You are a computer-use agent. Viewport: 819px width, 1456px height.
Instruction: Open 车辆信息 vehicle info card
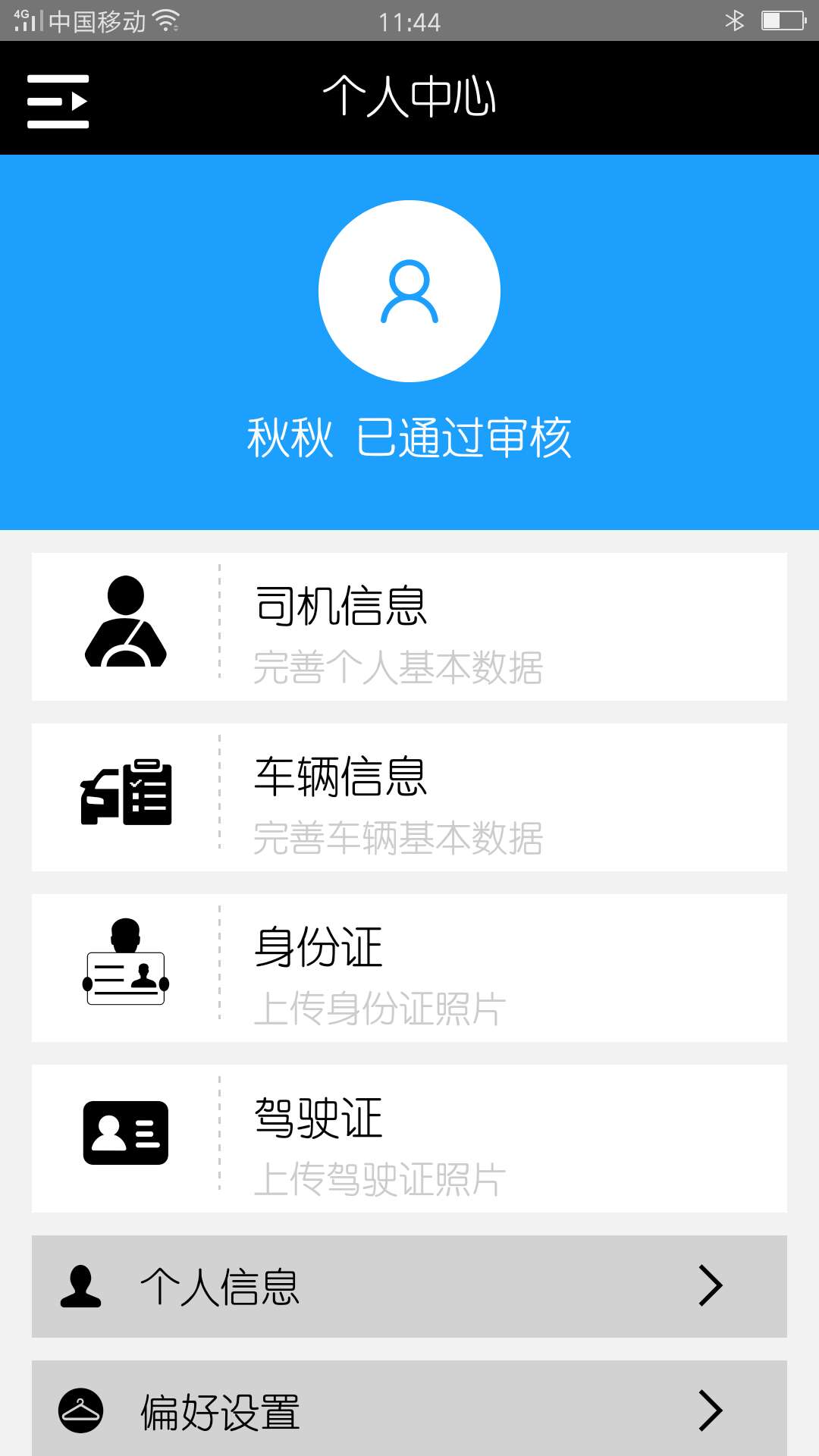click(x=409, y=797)
